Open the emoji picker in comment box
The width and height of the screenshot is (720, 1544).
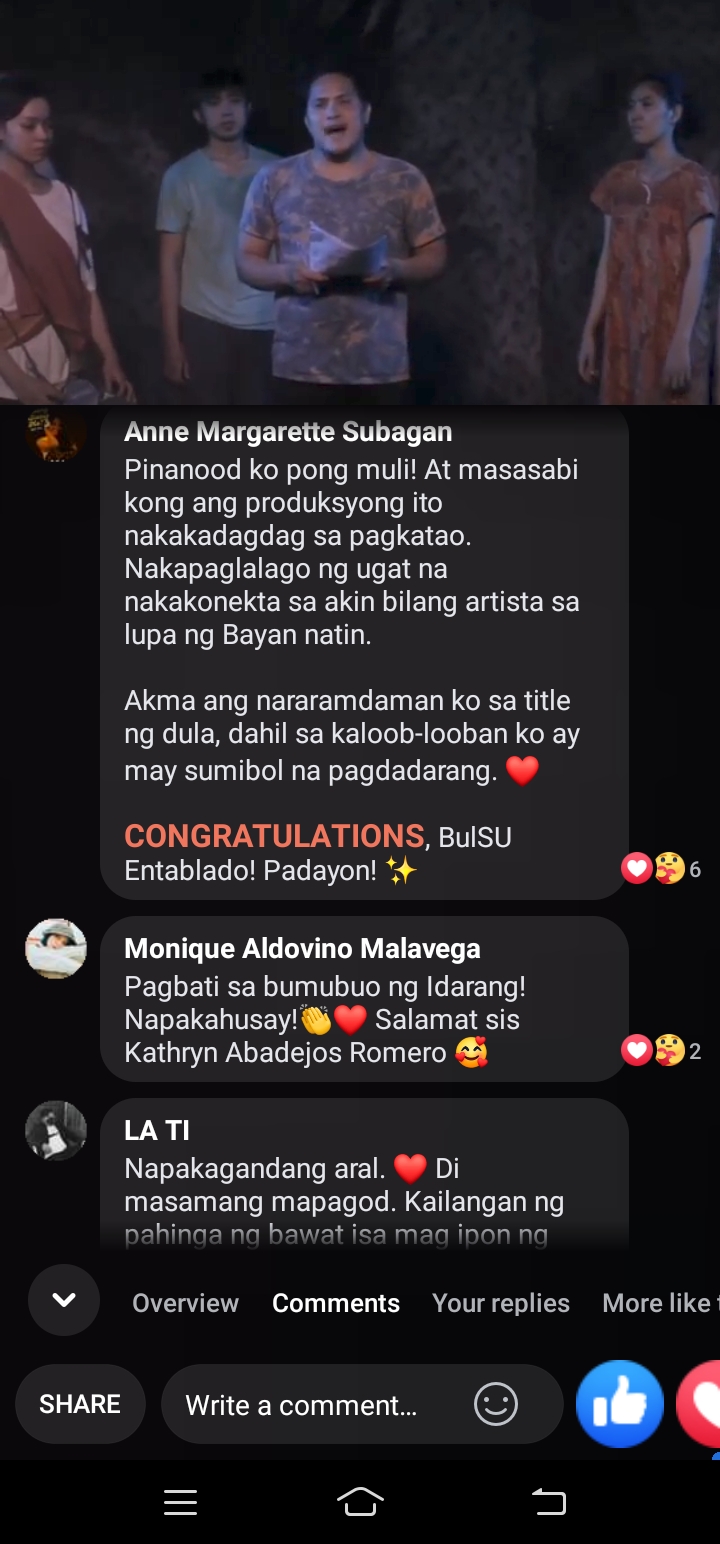496,1404
